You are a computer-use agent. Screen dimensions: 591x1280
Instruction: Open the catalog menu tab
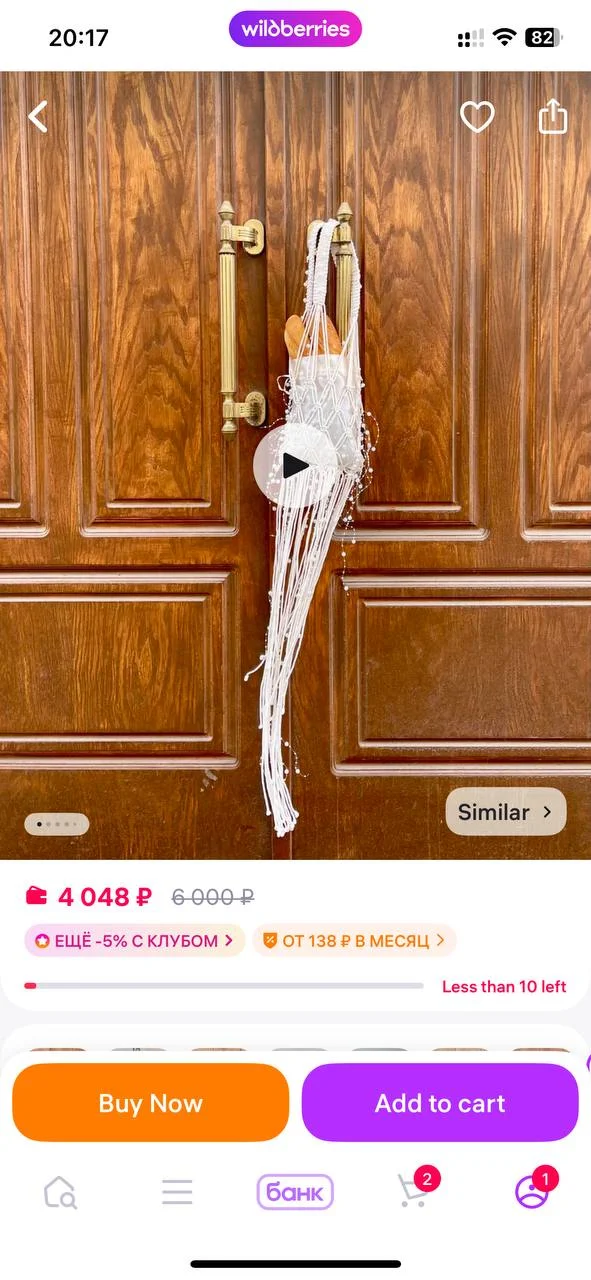point(177,1191)
